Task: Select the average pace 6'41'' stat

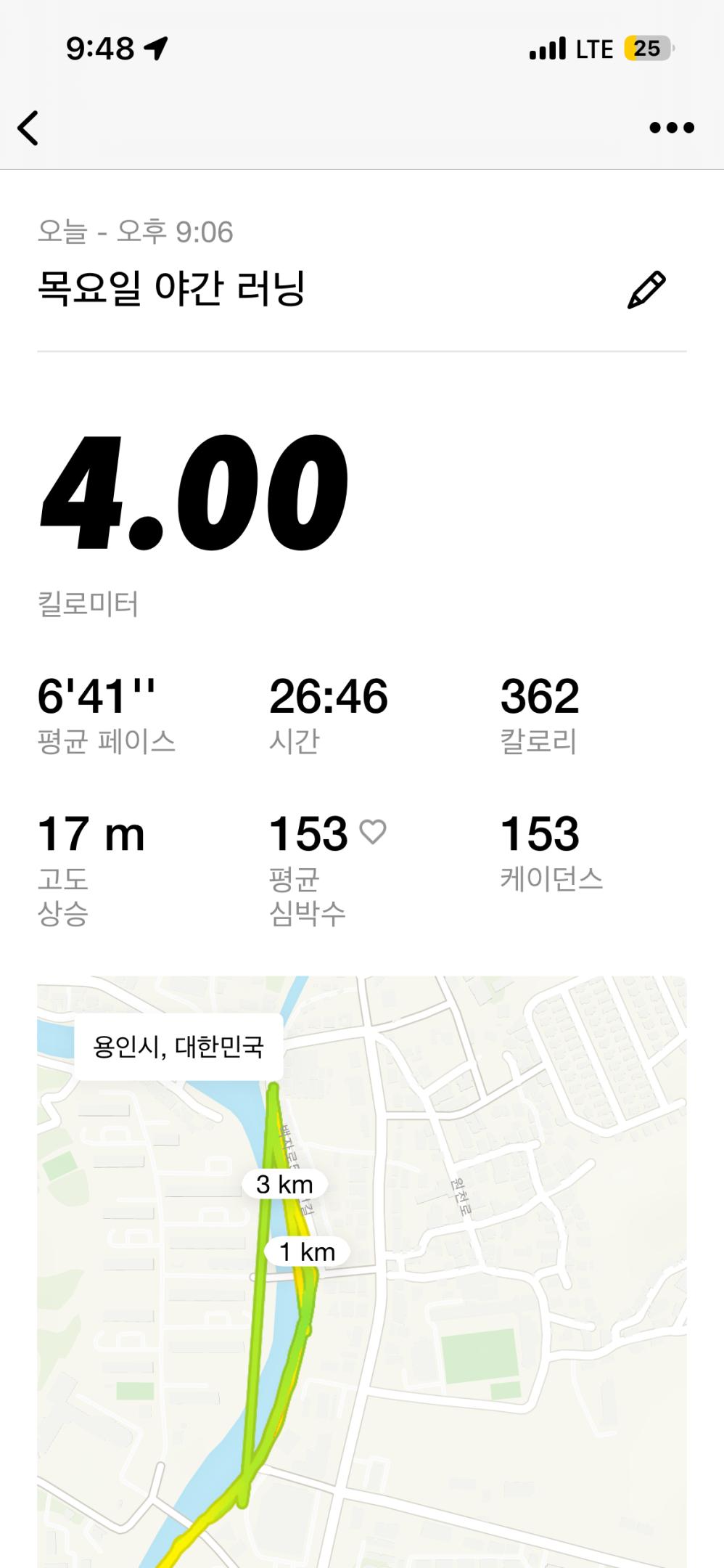Action: [98, 697]
